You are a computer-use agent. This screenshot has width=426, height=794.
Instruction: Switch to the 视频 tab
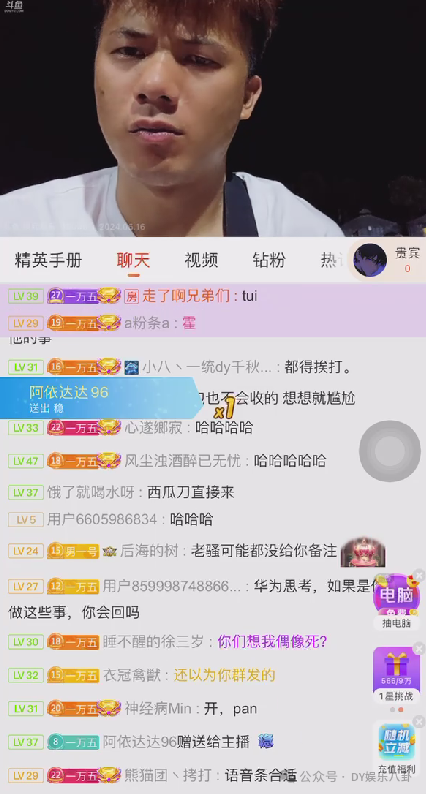201,260
